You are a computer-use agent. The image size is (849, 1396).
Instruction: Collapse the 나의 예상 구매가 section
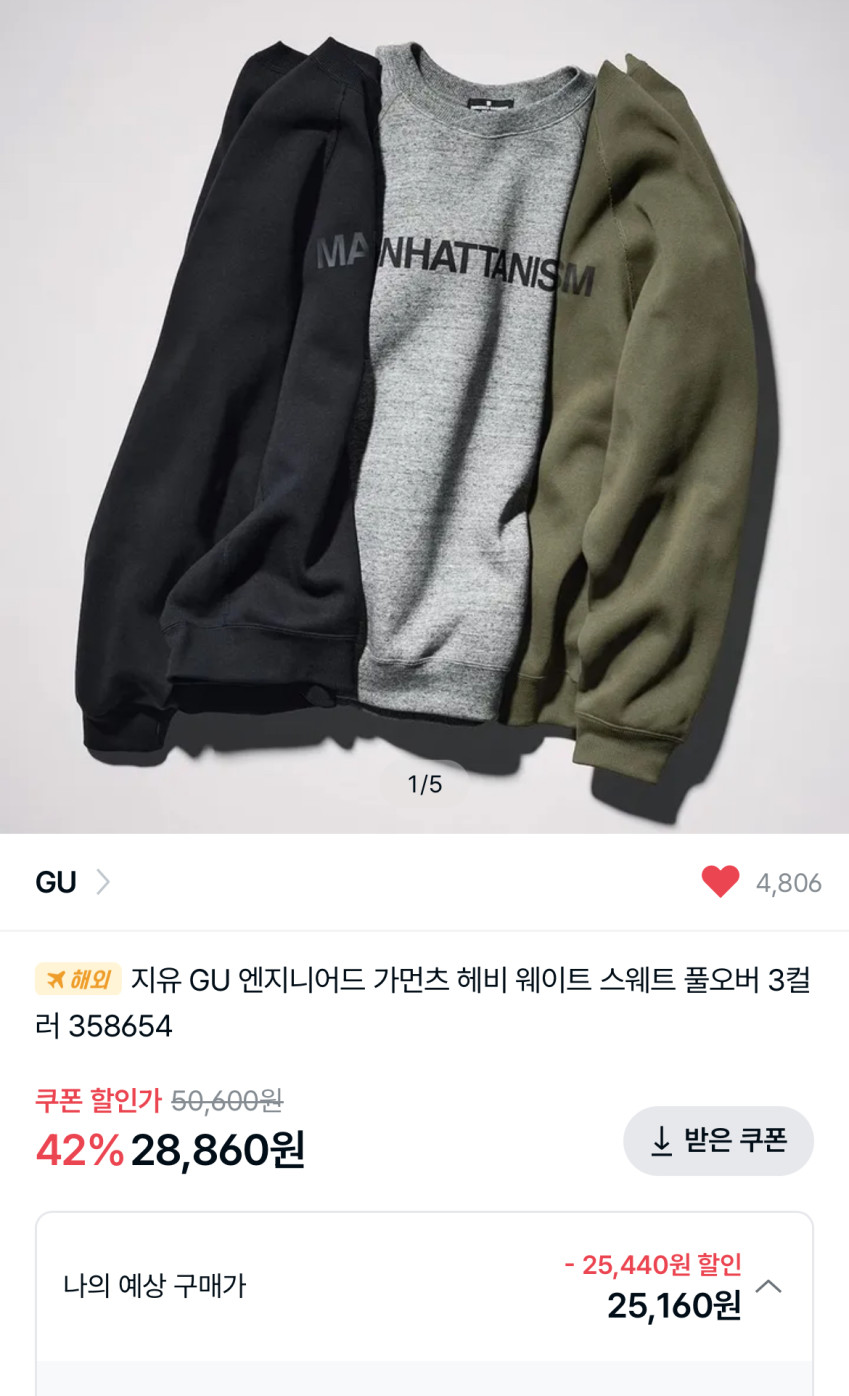coord(768,1286)
